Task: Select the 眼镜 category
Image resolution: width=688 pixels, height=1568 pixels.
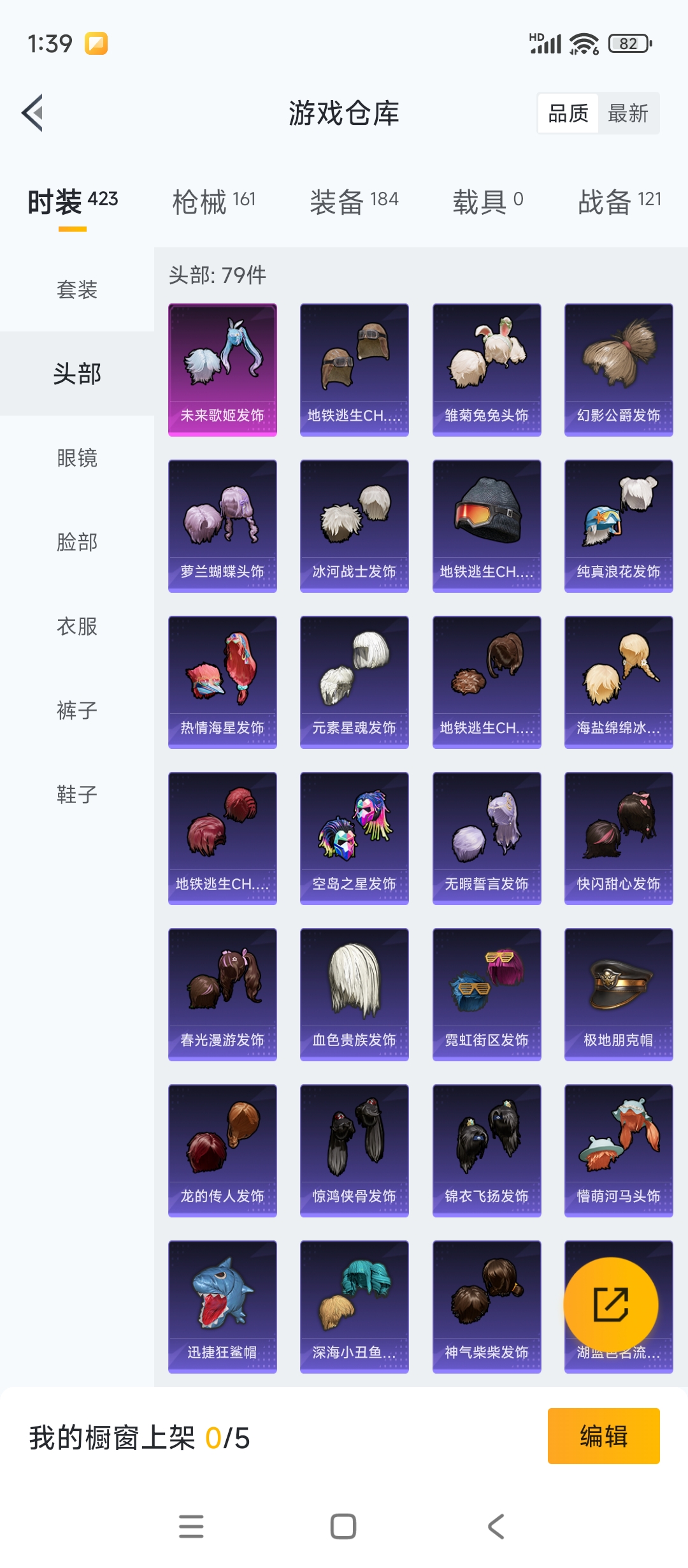Action: pyautogui.click(x=77, y=458)
